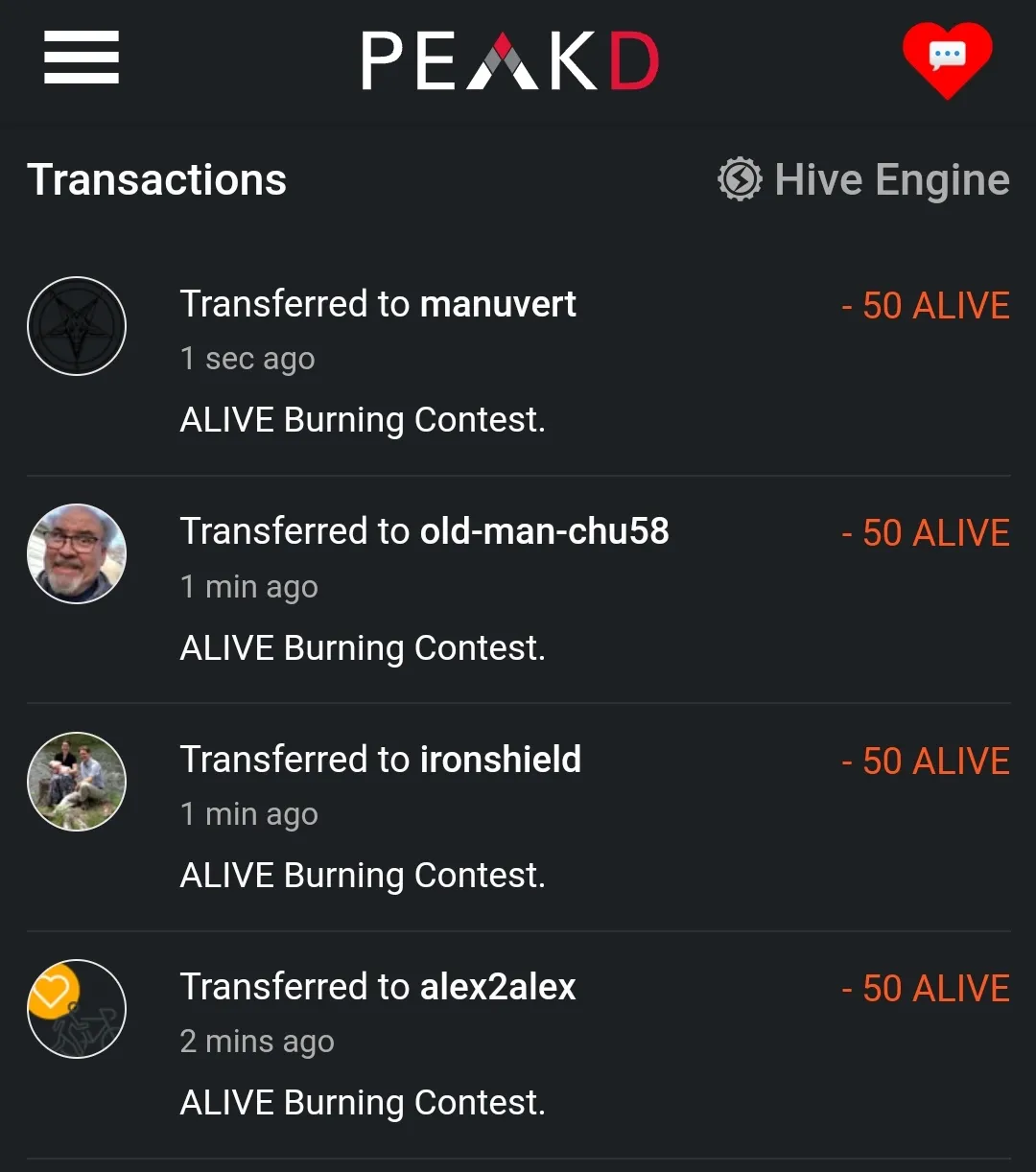Visit ironshield's profile link
The image size is (1036, 1172).
click(500, 760)
